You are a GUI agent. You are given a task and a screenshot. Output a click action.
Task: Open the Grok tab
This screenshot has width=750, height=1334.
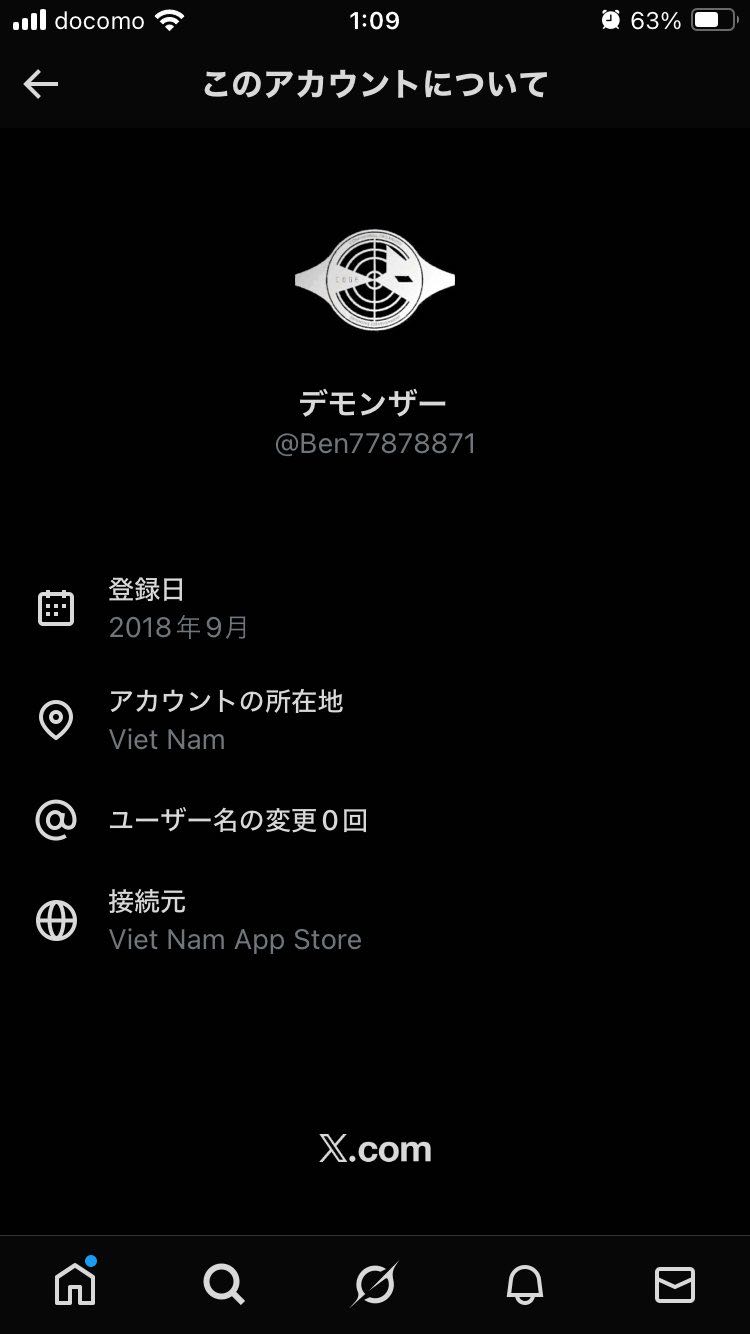pyautogui.click(x=375, y=1284)
